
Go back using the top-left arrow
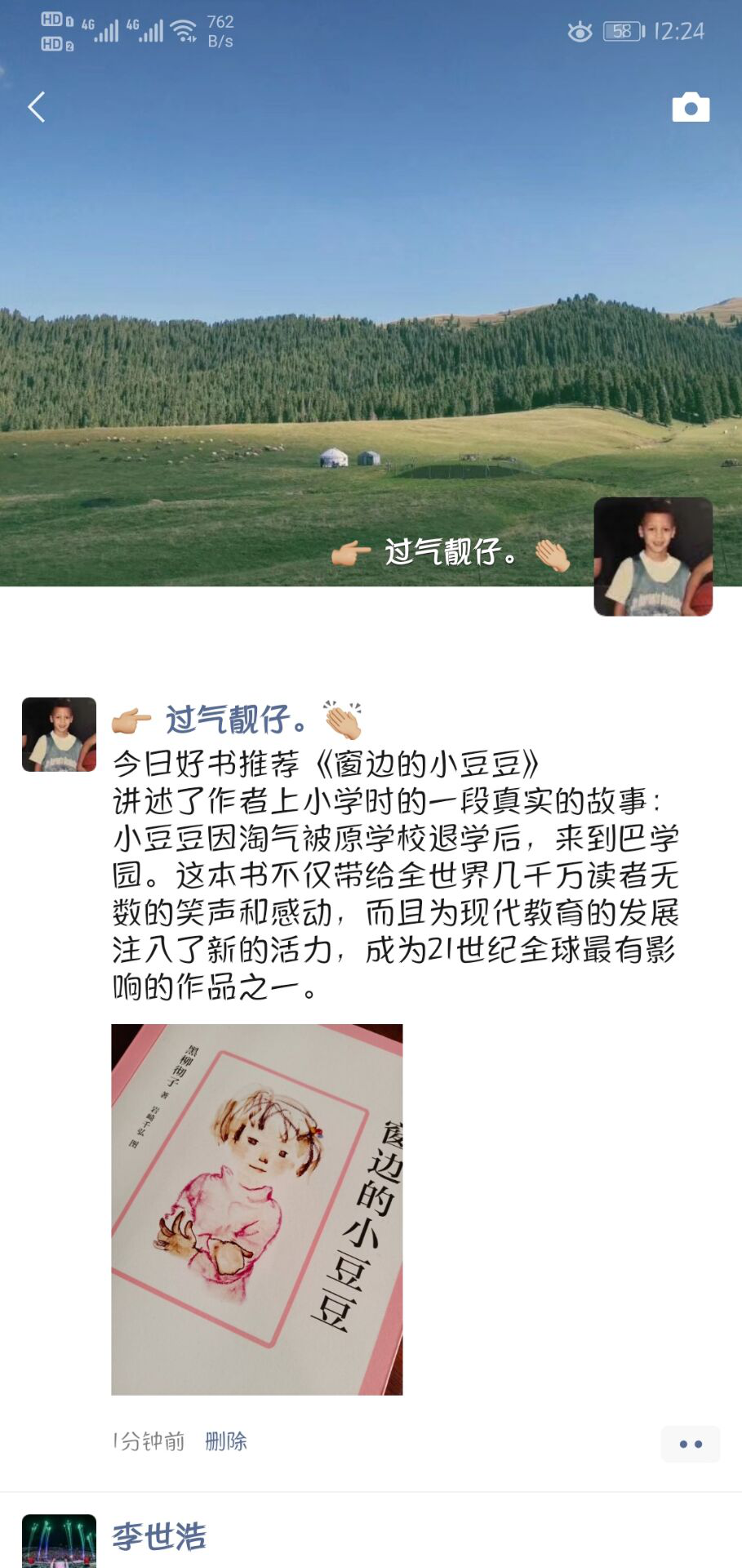[x=37, y=107]
